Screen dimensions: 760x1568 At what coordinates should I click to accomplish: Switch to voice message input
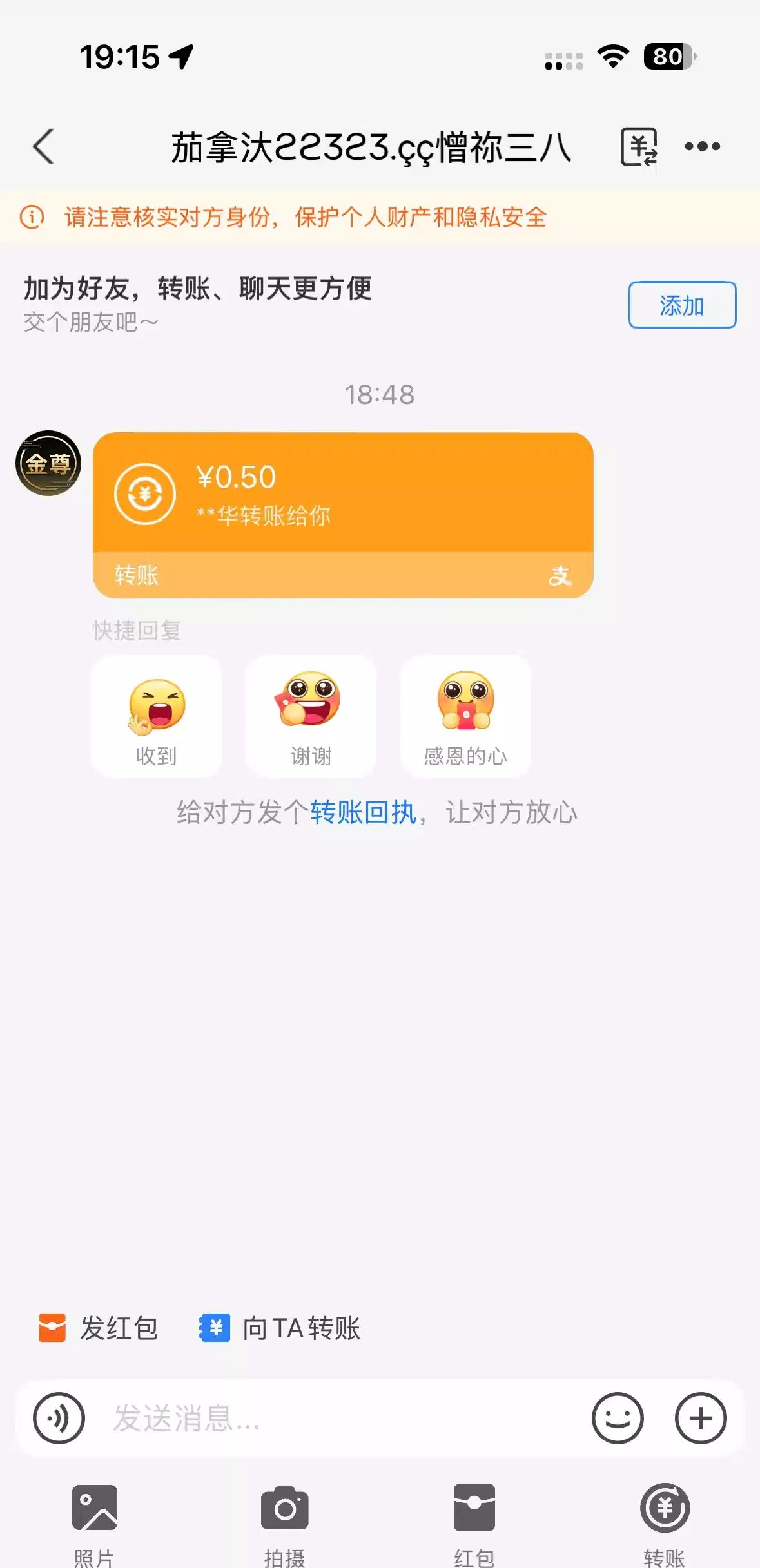coord(59,1418)
